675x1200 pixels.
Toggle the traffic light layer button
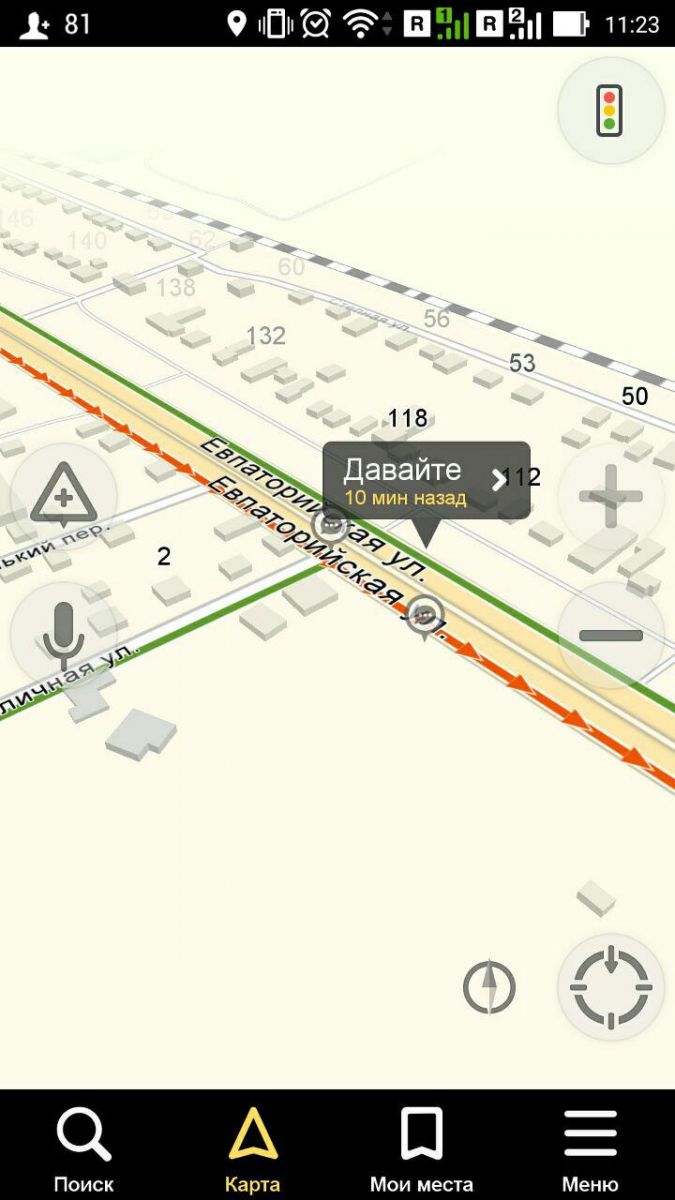(x=610, y=110)
